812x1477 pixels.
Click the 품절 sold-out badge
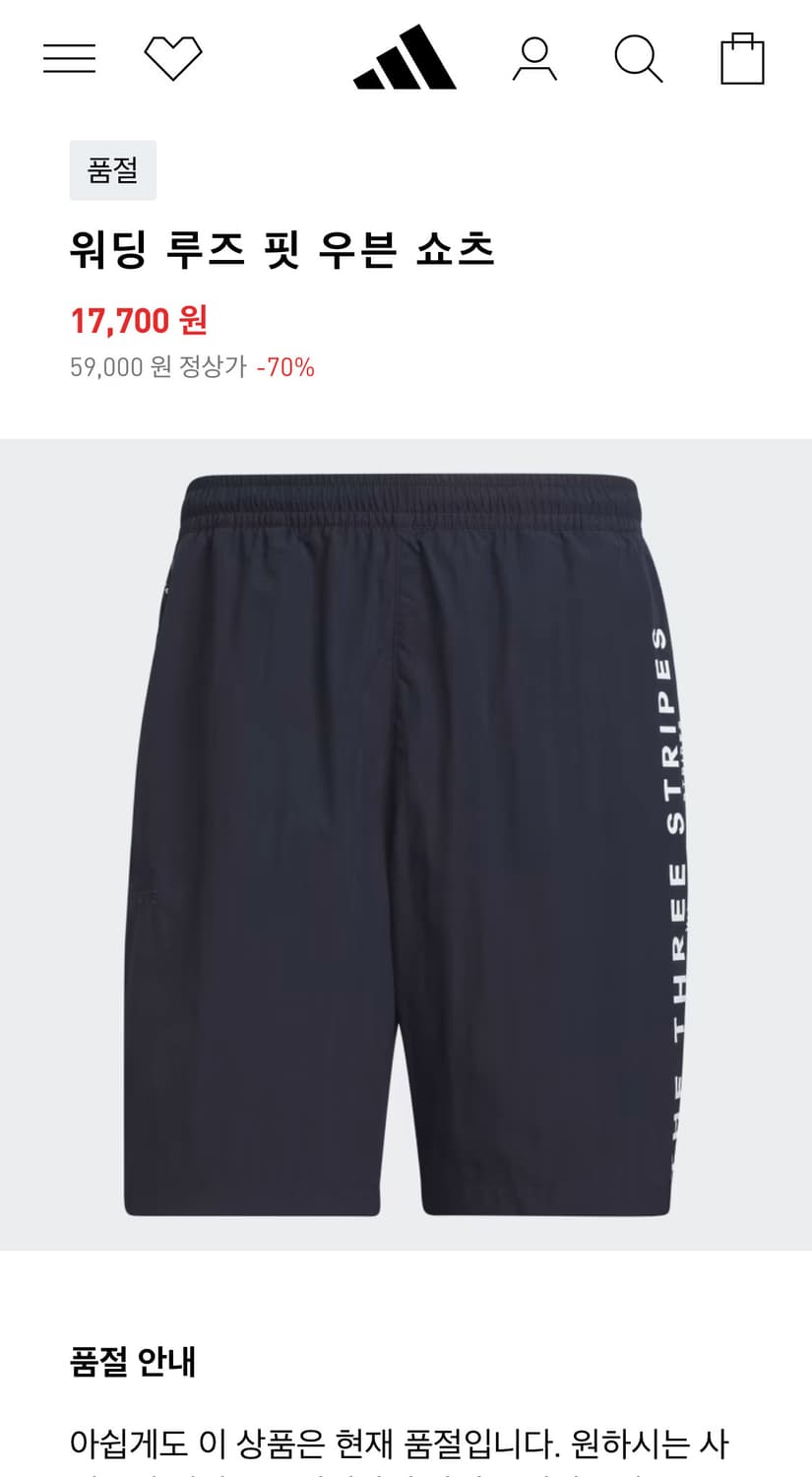(111, 169)
